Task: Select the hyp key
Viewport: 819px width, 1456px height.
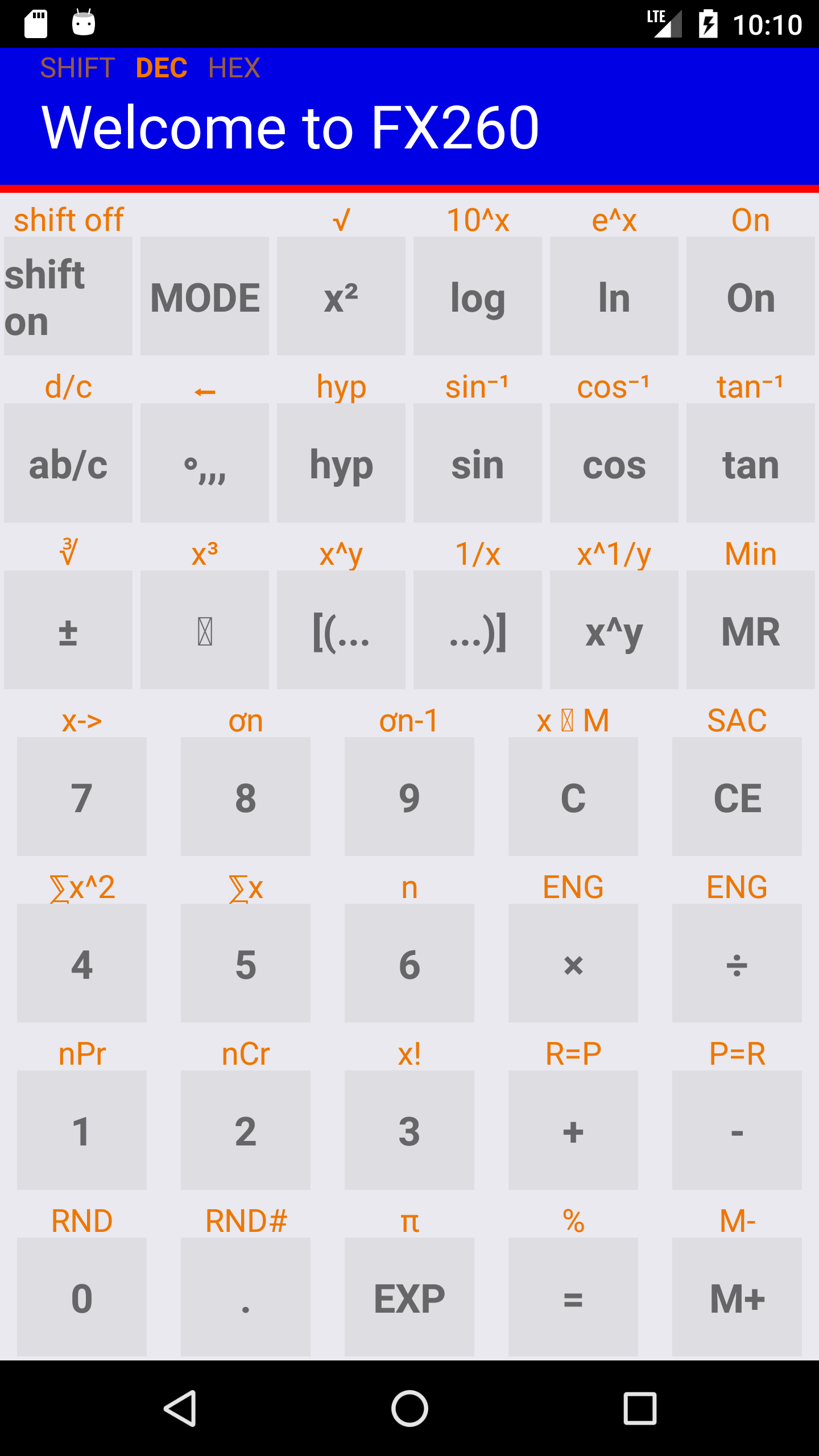Action: tap(341, 464)
